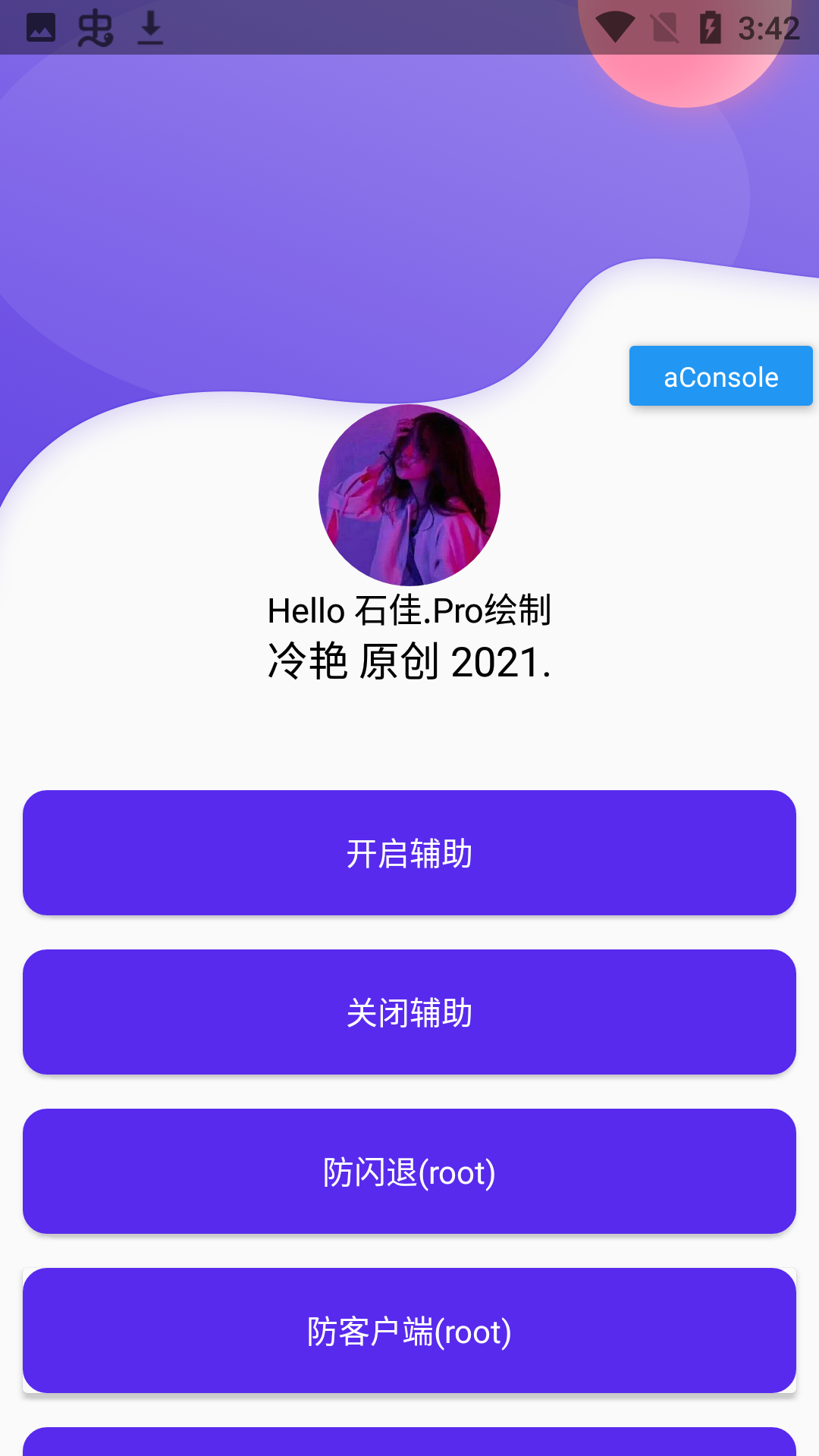This screenshot has width=819, height=1456.
Task: Open the aConsole button
Action: [x=720, y=376]
